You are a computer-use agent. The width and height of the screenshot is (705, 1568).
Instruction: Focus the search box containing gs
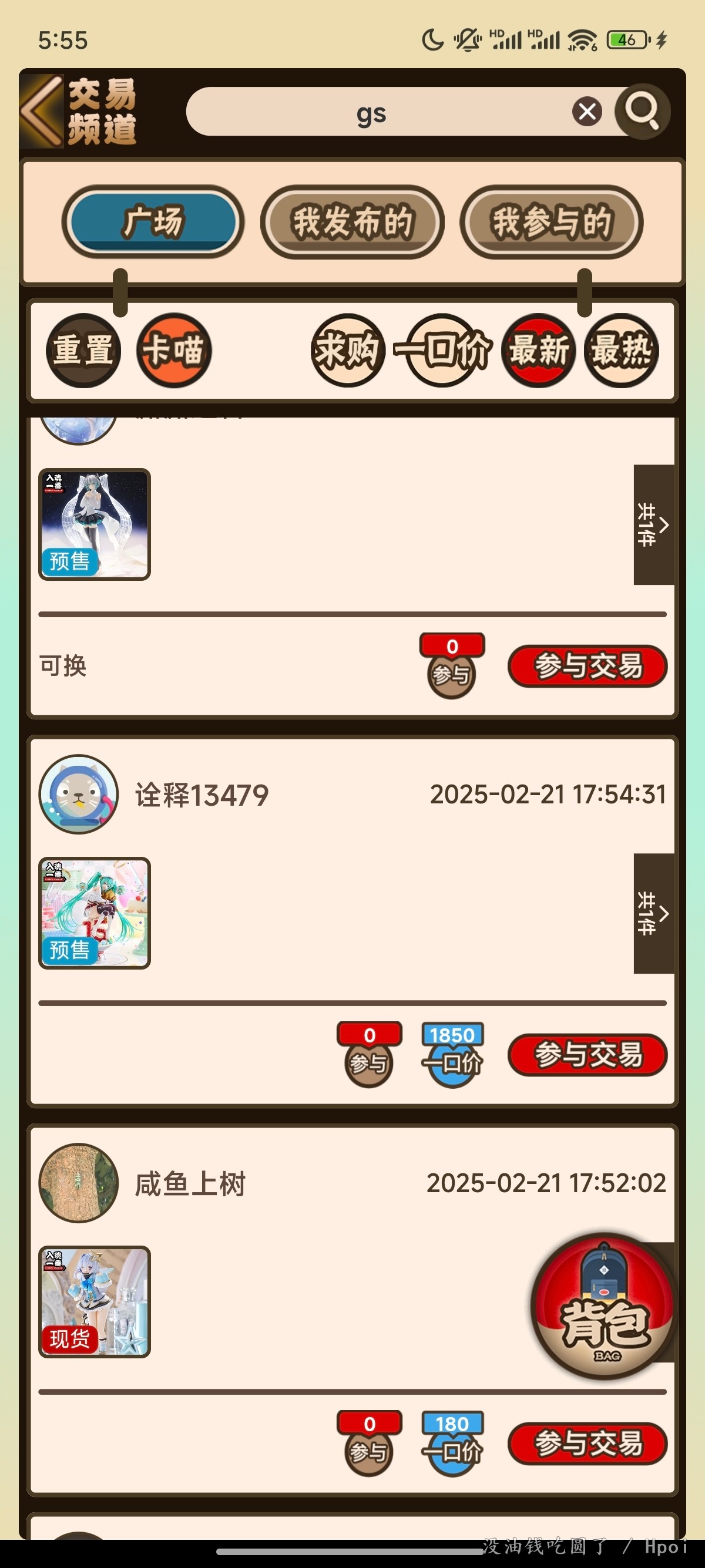click(x=371, y=112)
